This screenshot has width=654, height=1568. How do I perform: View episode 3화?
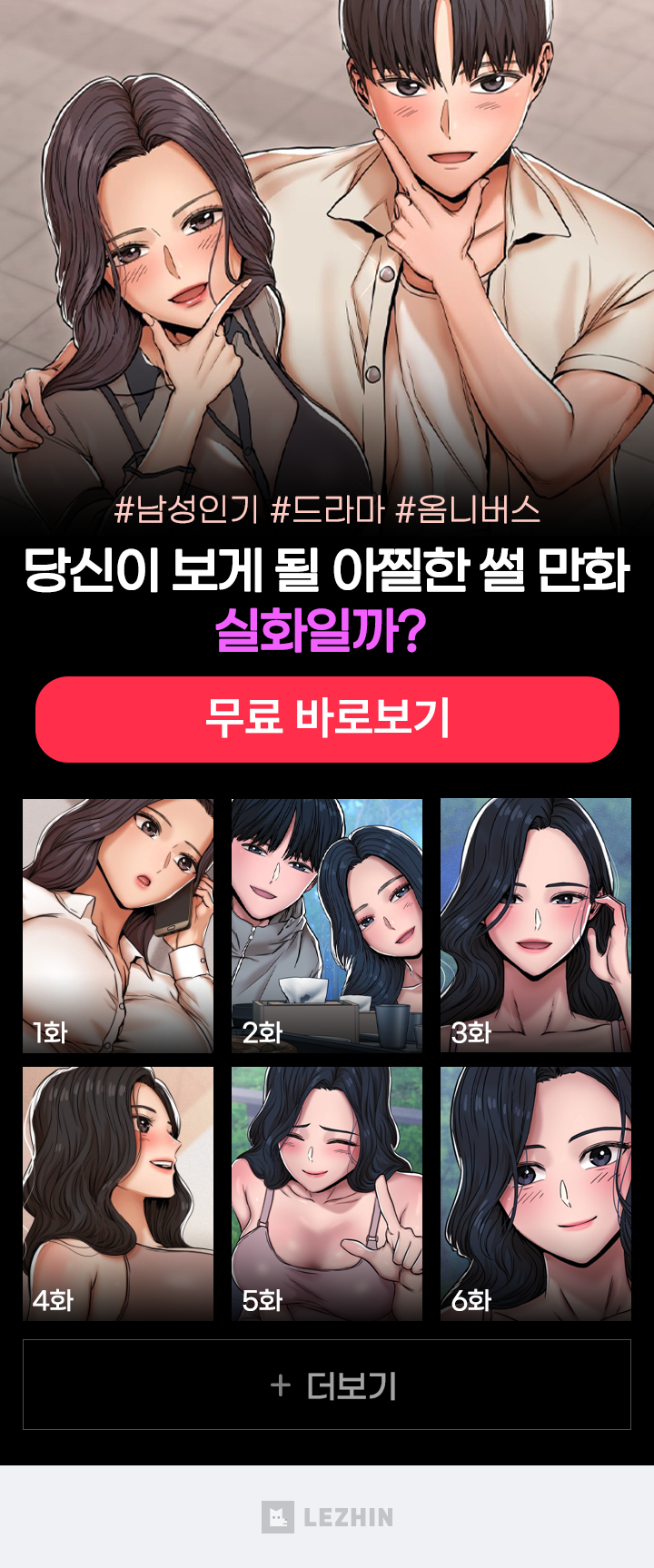point(536,925)
